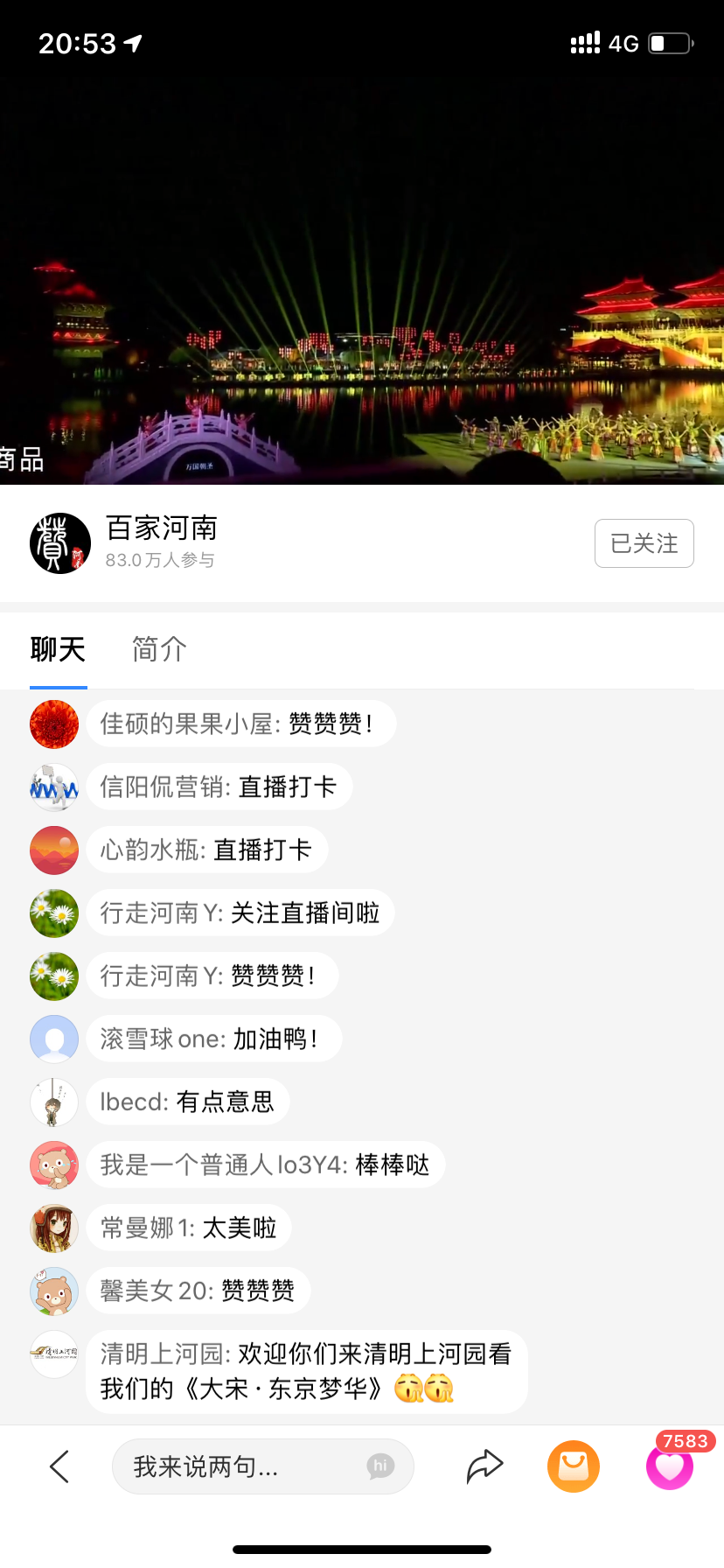Tap the 已关注 follow button

pyautogui.click(x=644, y=543)
